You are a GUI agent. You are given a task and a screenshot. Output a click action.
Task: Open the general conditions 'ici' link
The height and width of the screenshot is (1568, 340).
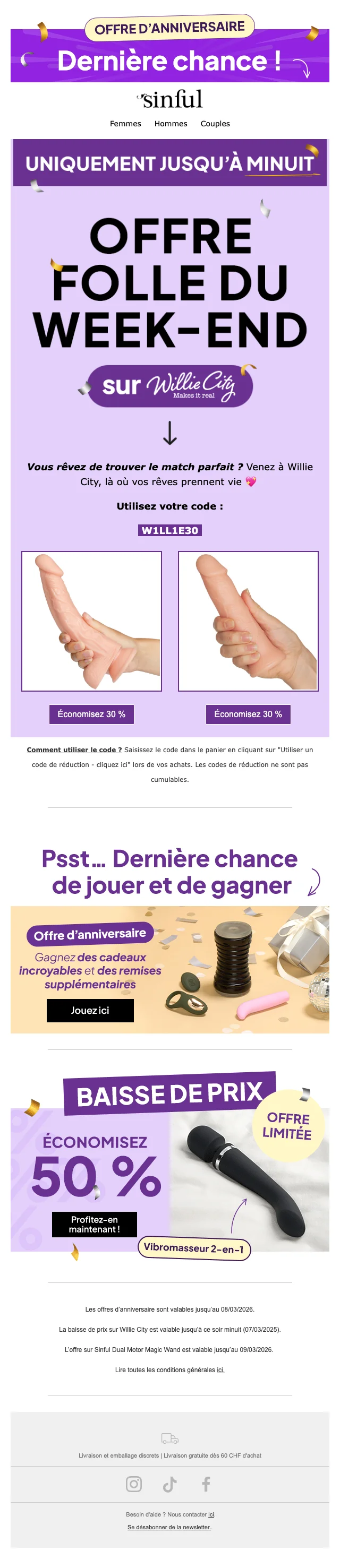coord(220,1369)
